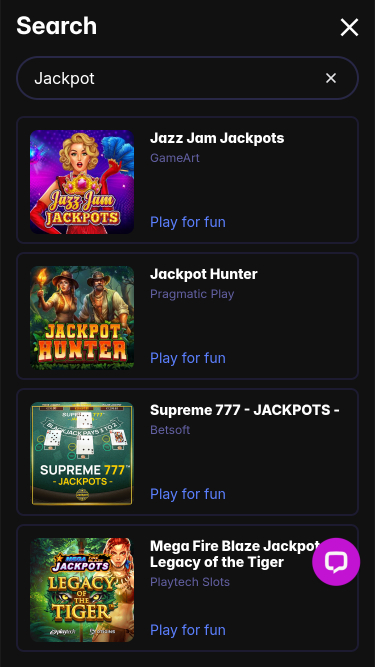Play Jazz Jam Jackpots for fun

(x=188, y=222)
